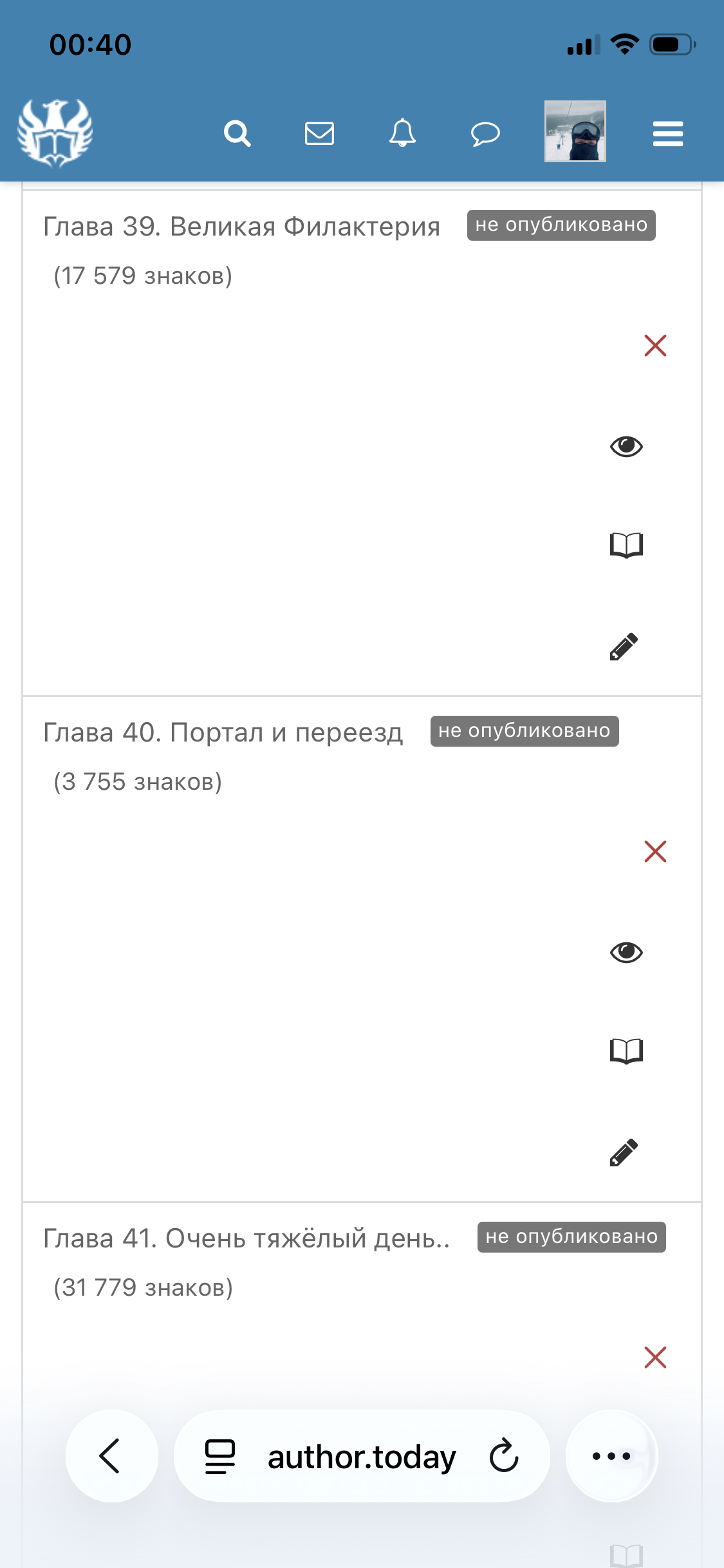Tap the author.today address bar
Viewport: 724px width, 1568px height.
click(361, 1457)
